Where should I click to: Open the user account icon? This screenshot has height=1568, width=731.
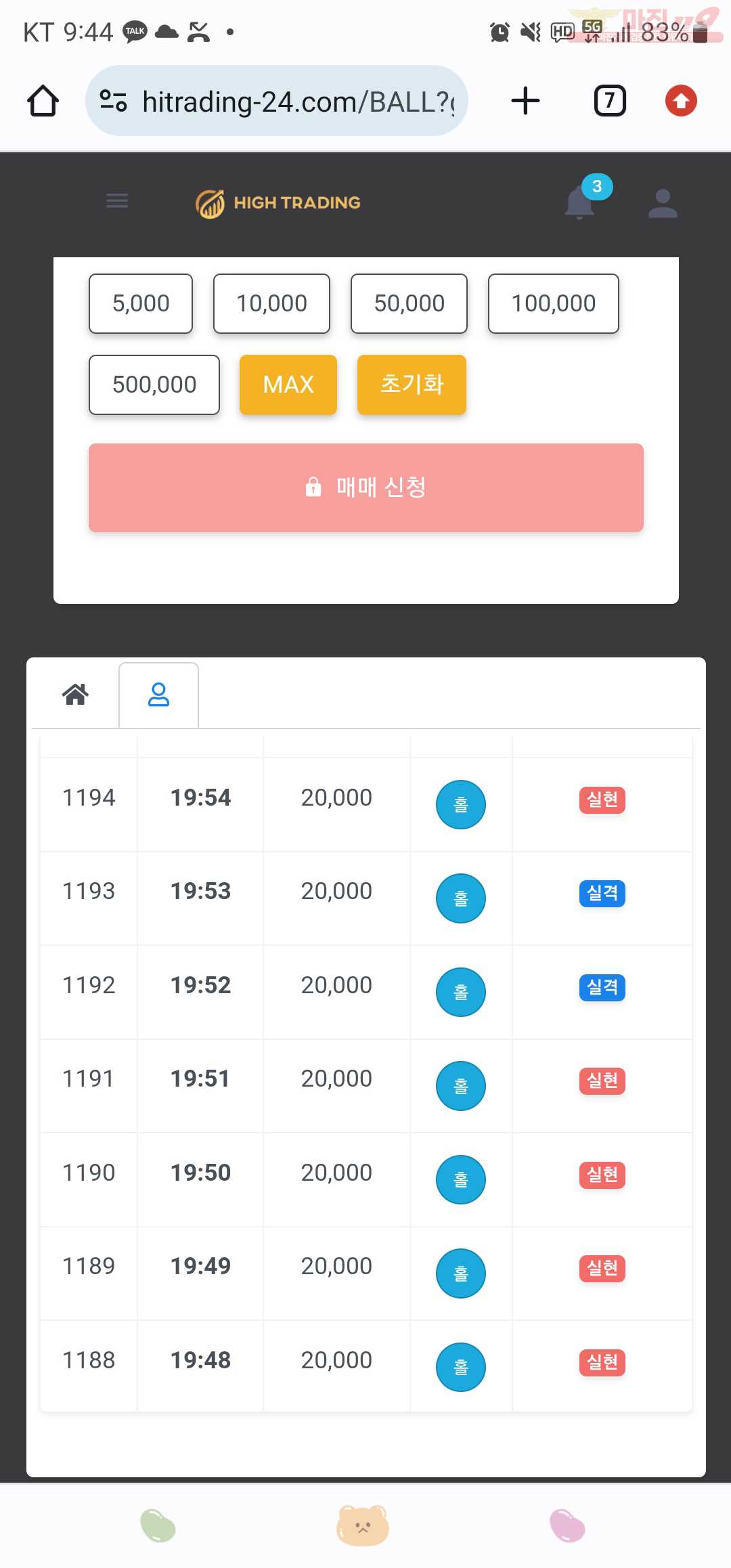pos(663,203)
